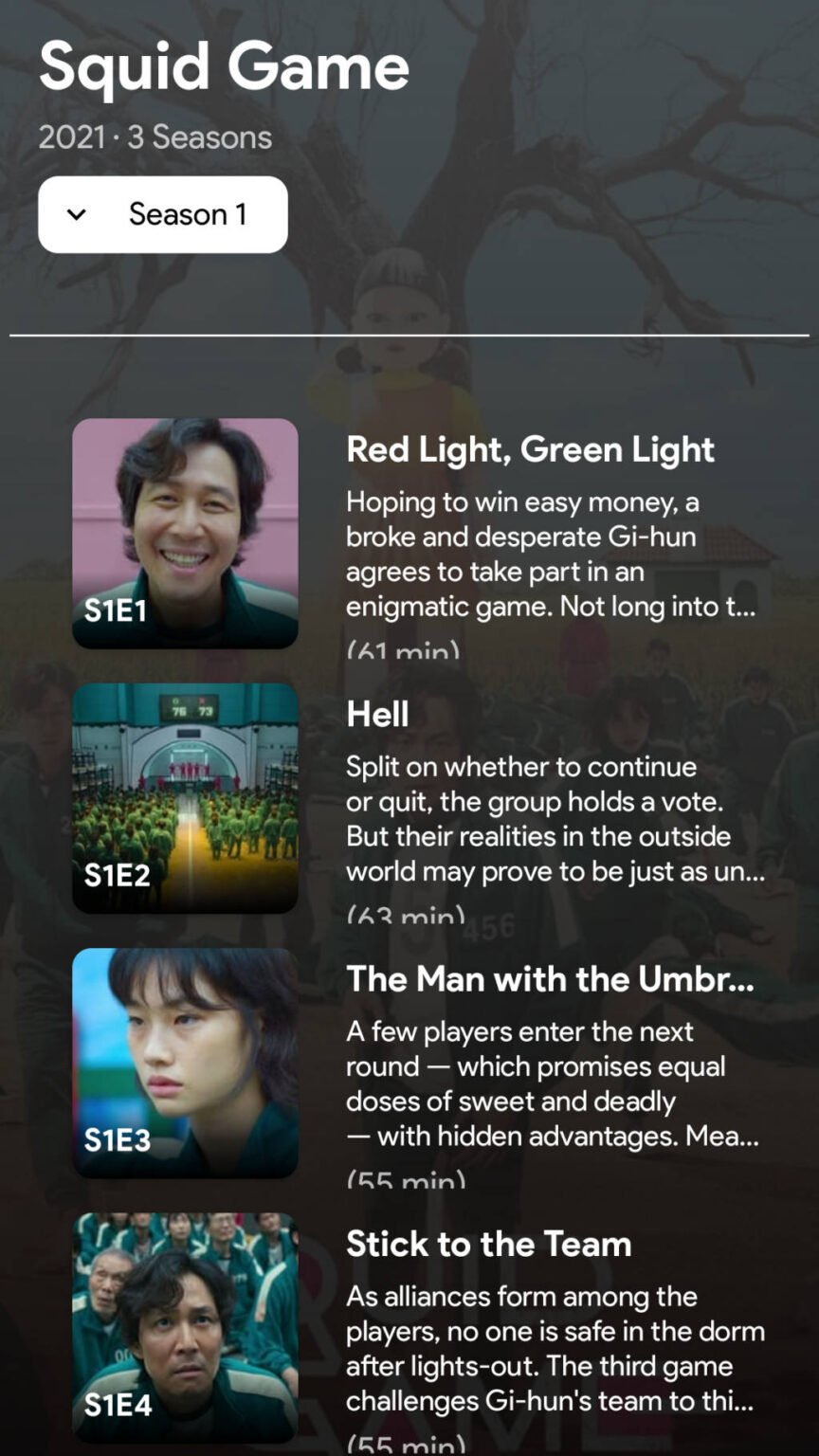Open the "Stick to the Team" episode
The height and width of the screenshot is (1456, 819).
(489, 1244)
